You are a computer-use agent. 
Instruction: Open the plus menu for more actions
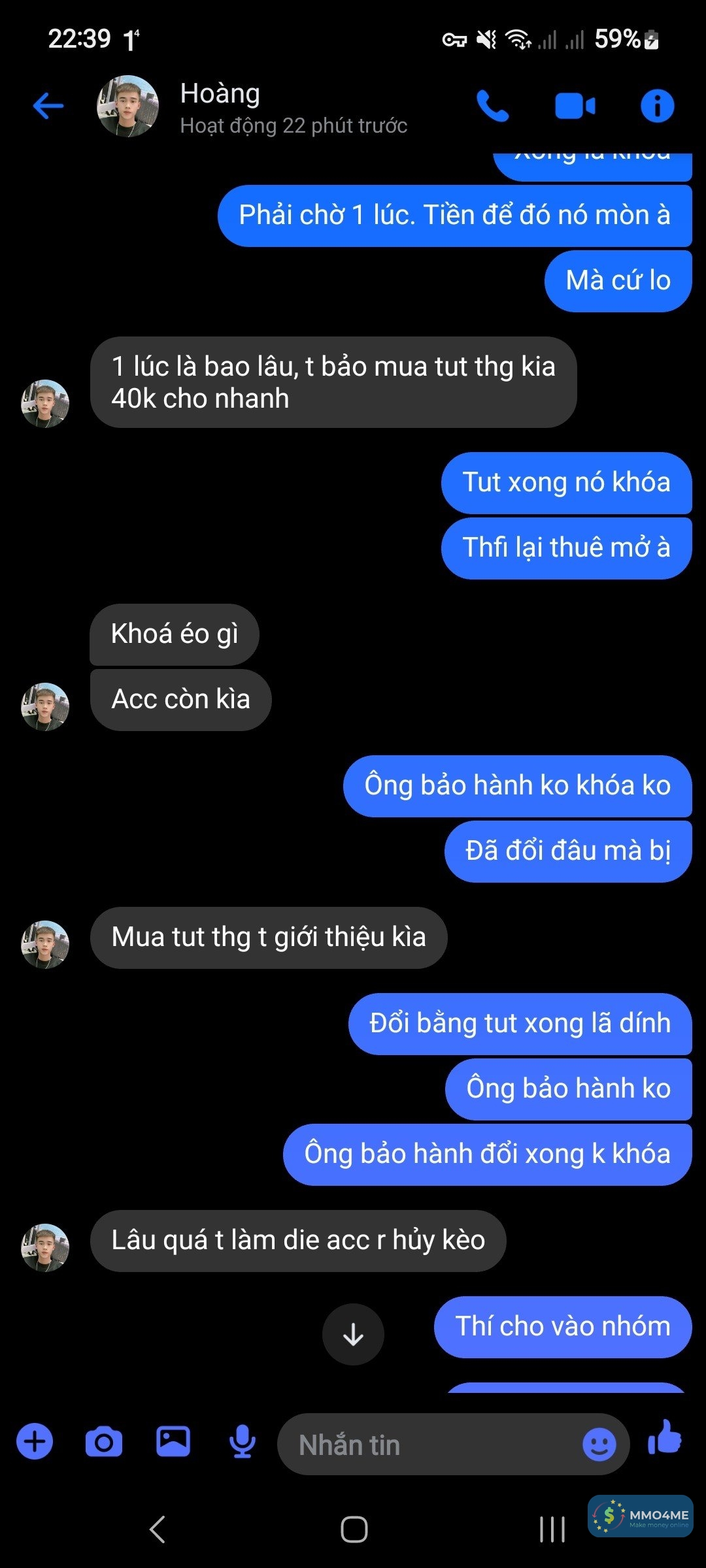pos(35,1441)
